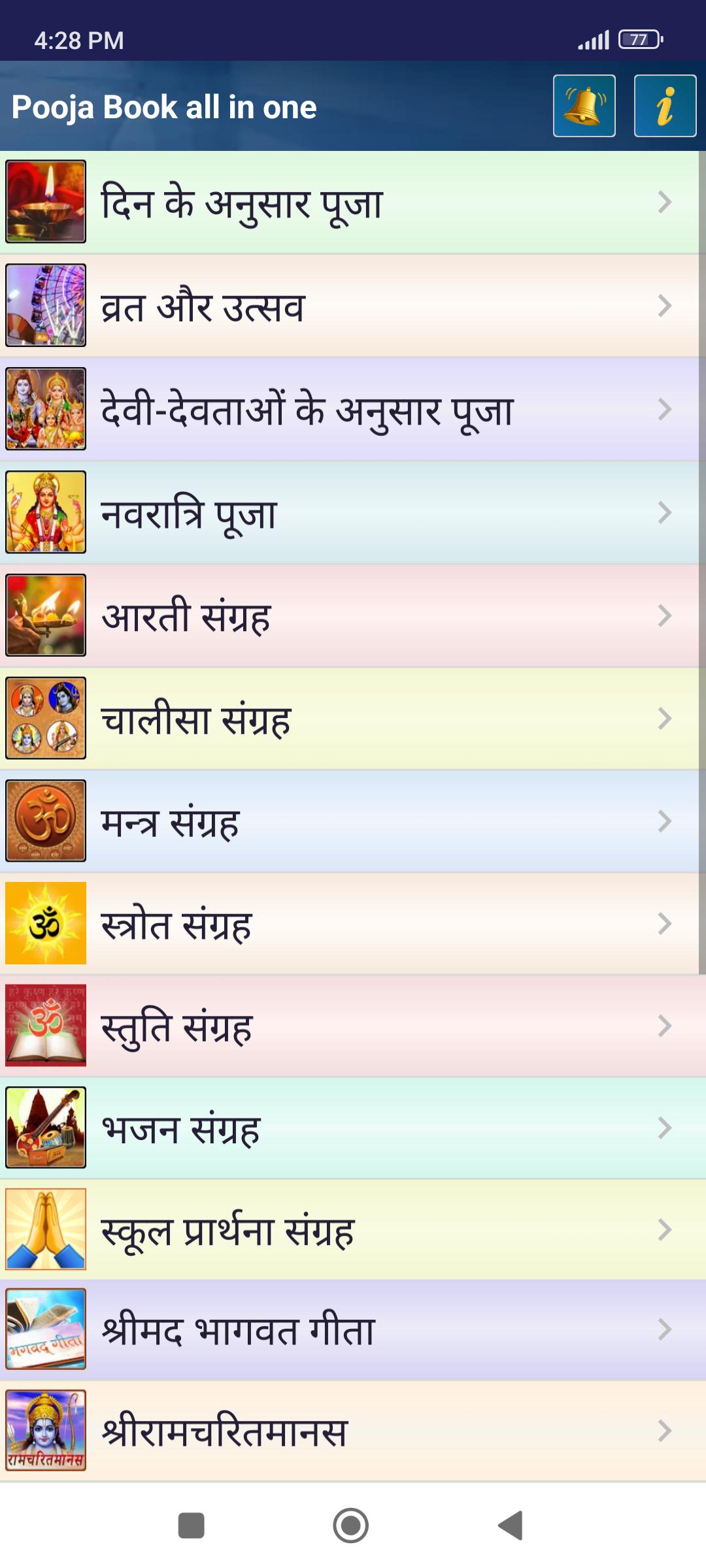The image size is (706, 1568).
Task: Browse भजन संग्रह
Action: tap(353, 1128)
